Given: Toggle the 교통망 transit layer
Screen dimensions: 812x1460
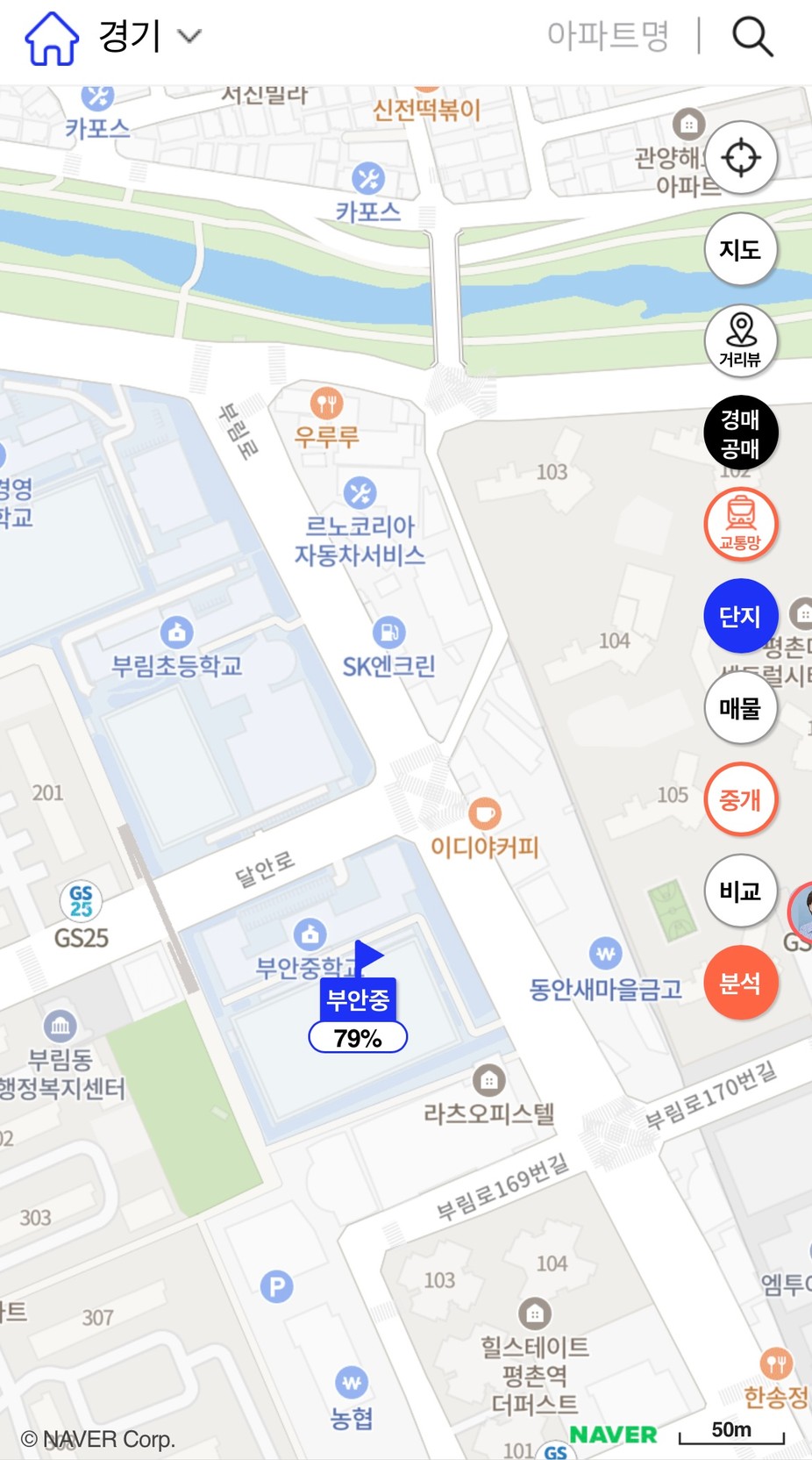Looking at the screenshot, I should pyautogui.click(x=741, y=525).
